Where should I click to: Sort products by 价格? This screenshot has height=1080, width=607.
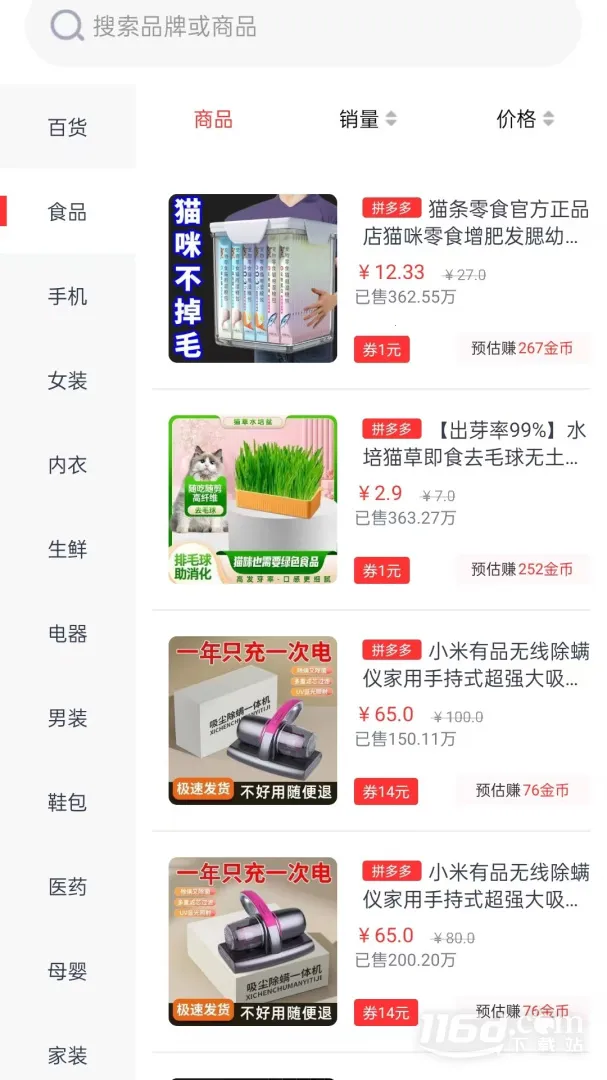click(x=524, y=120)
